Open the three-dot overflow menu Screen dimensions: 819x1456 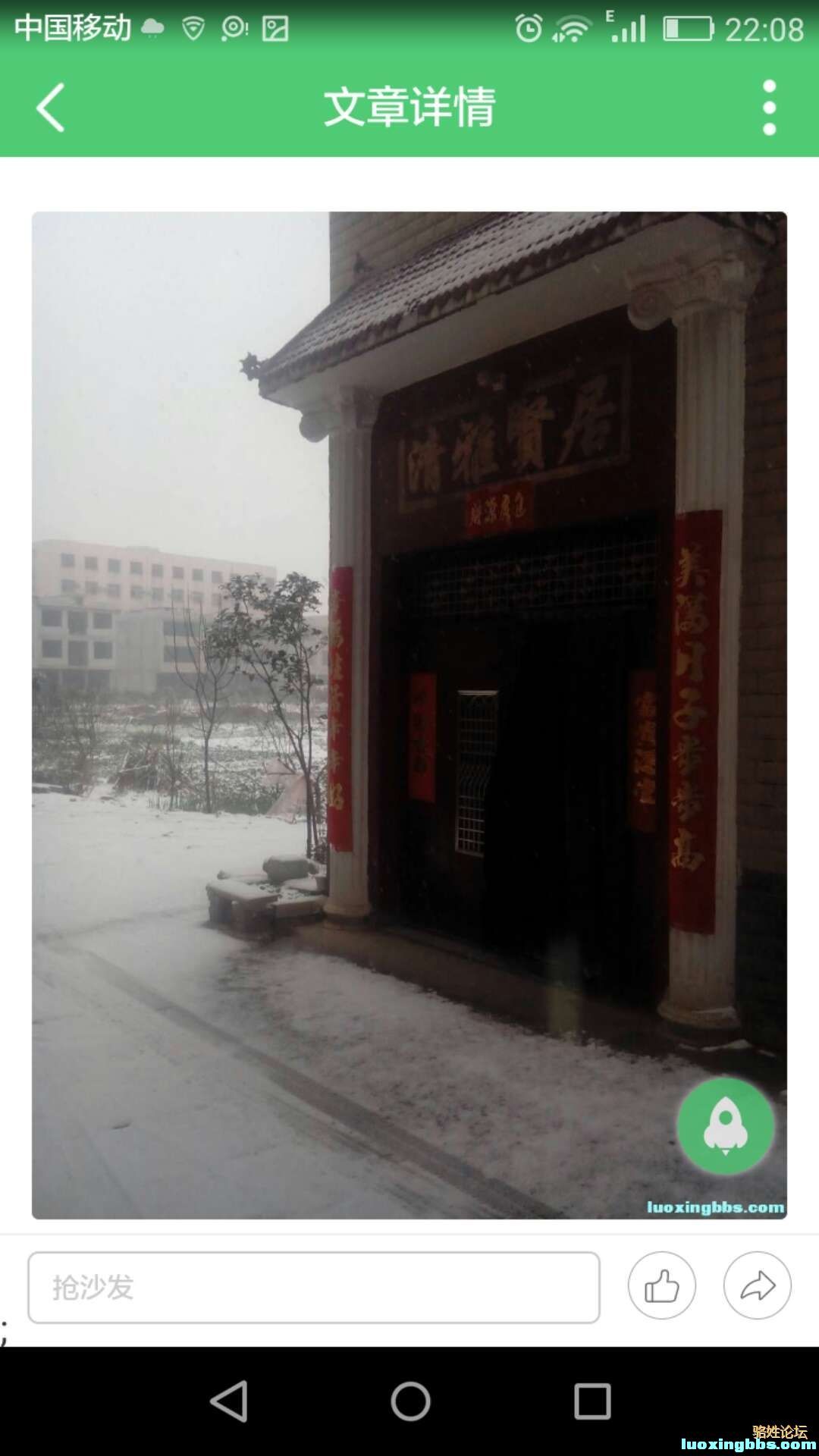click(769, 108)
